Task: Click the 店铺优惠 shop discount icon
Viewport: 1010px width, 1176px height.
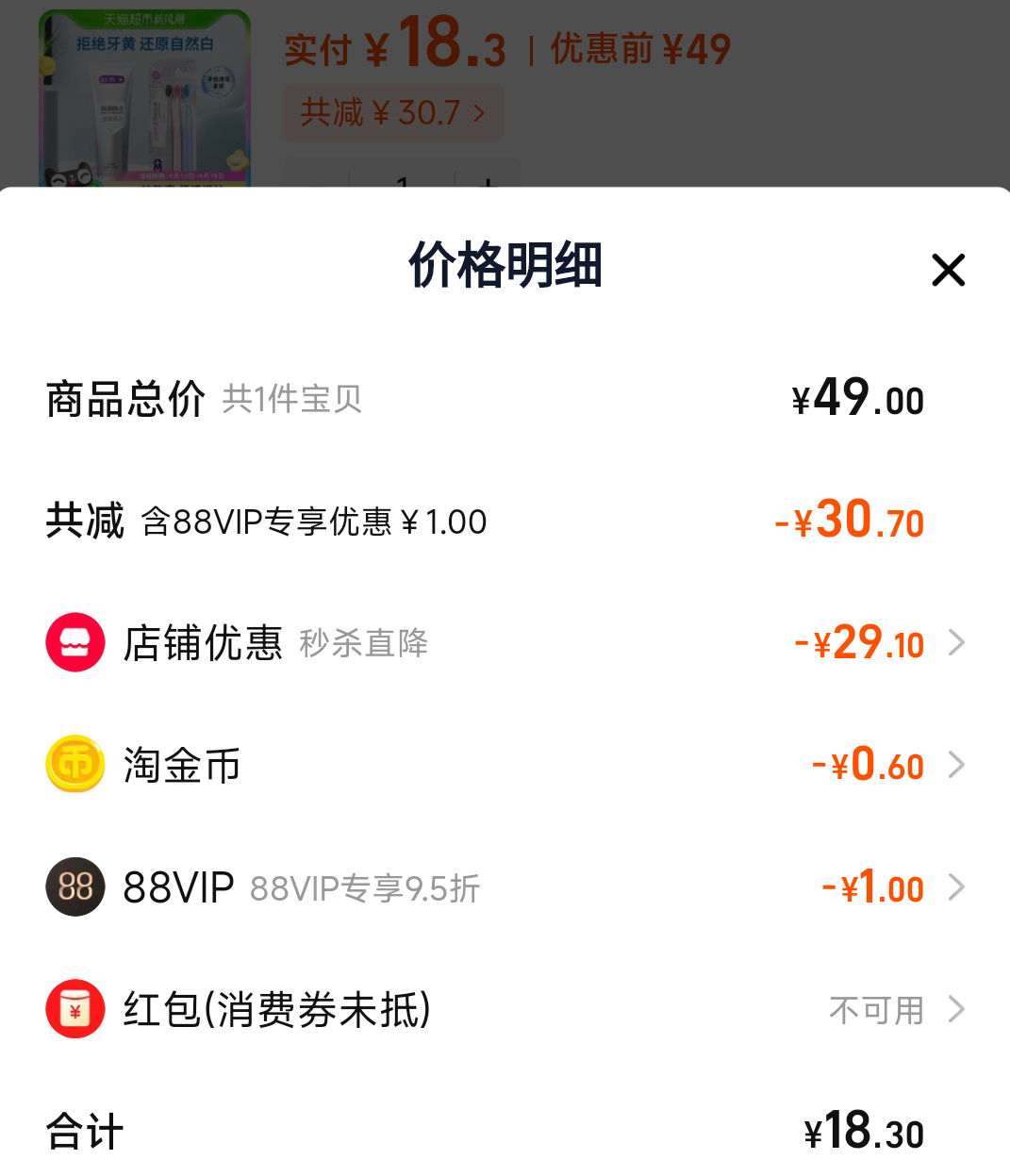Action: click(x=75, y=642)
